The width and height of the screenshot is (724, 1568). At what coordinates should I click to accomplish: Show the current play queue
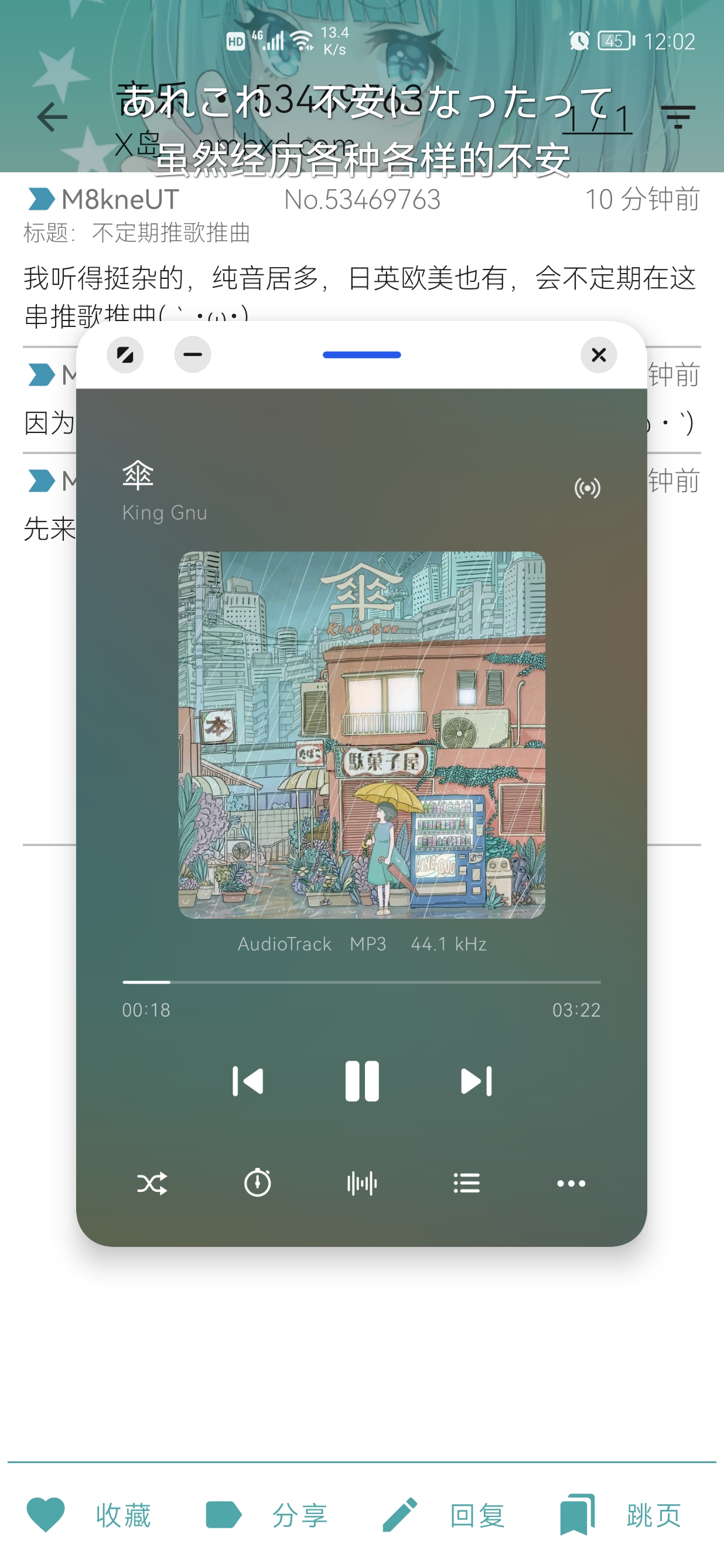pyautogui.click(x=467, y=1183)
